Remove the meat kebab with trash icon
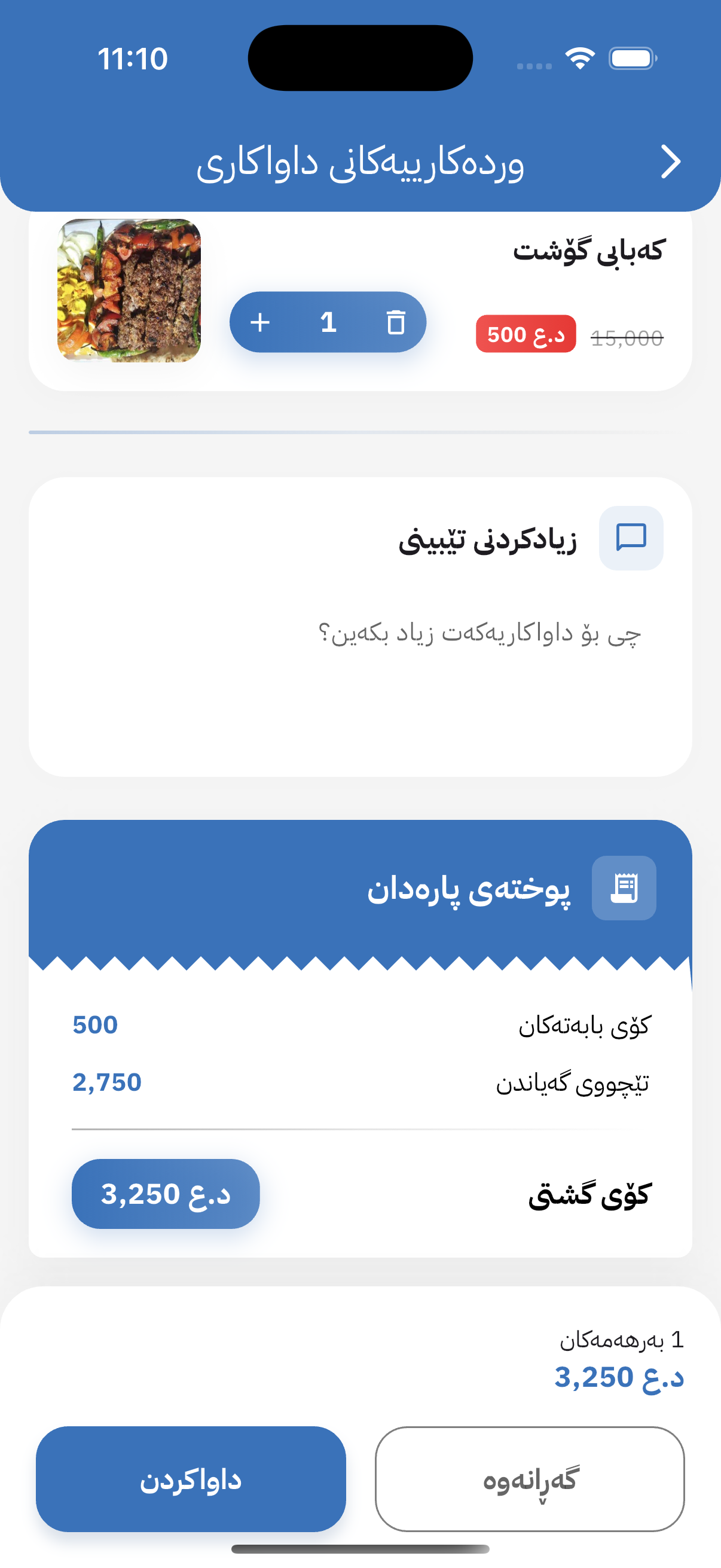Image resolution: width=721 pixels, height=1568 pixels. click(x=396, y=322)
